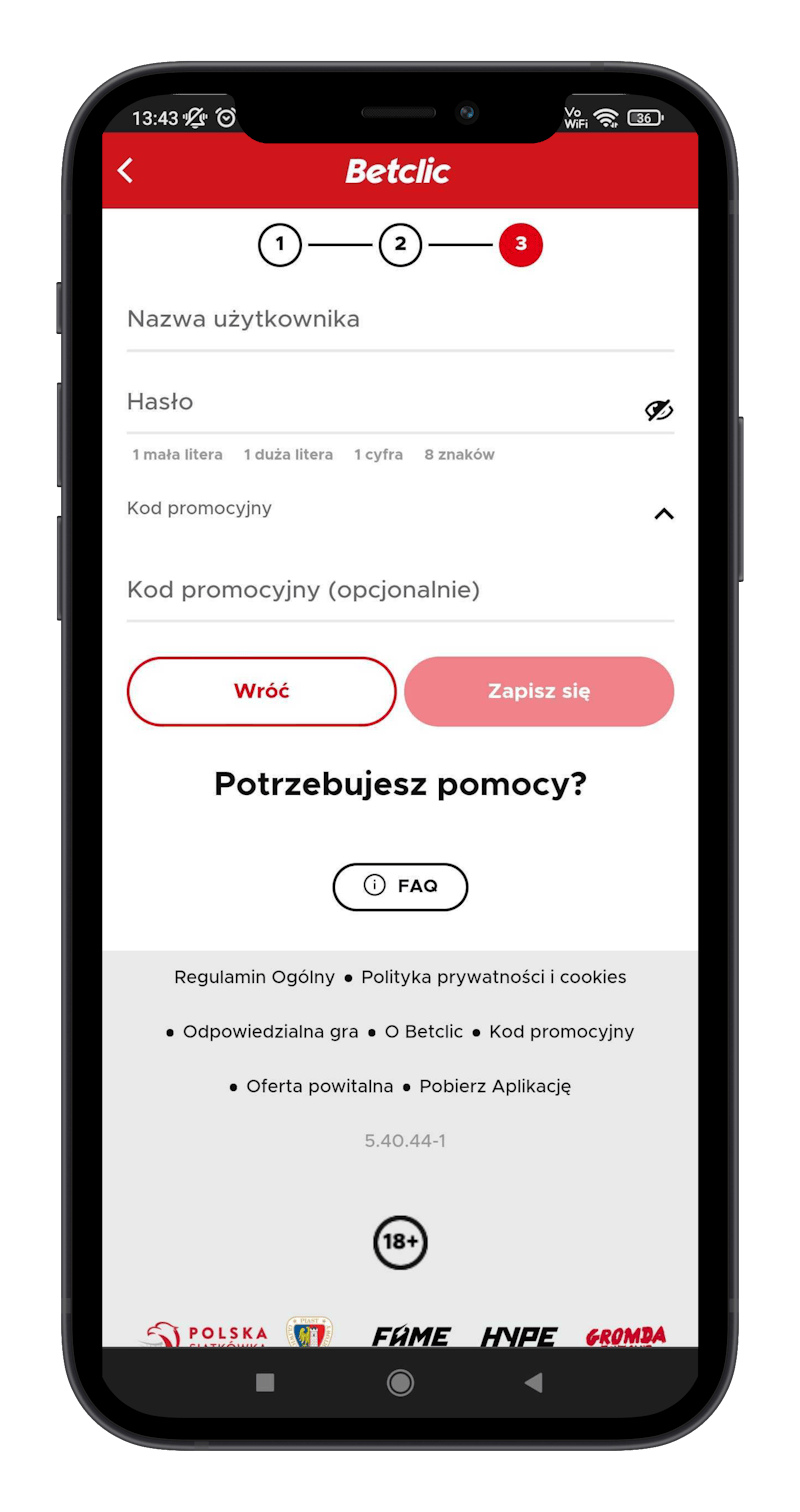The width and height of the screenshot is (800, 1512).
Task: Tap the Kod promocyjny (opcjonalnie) field
Action: 400,590
